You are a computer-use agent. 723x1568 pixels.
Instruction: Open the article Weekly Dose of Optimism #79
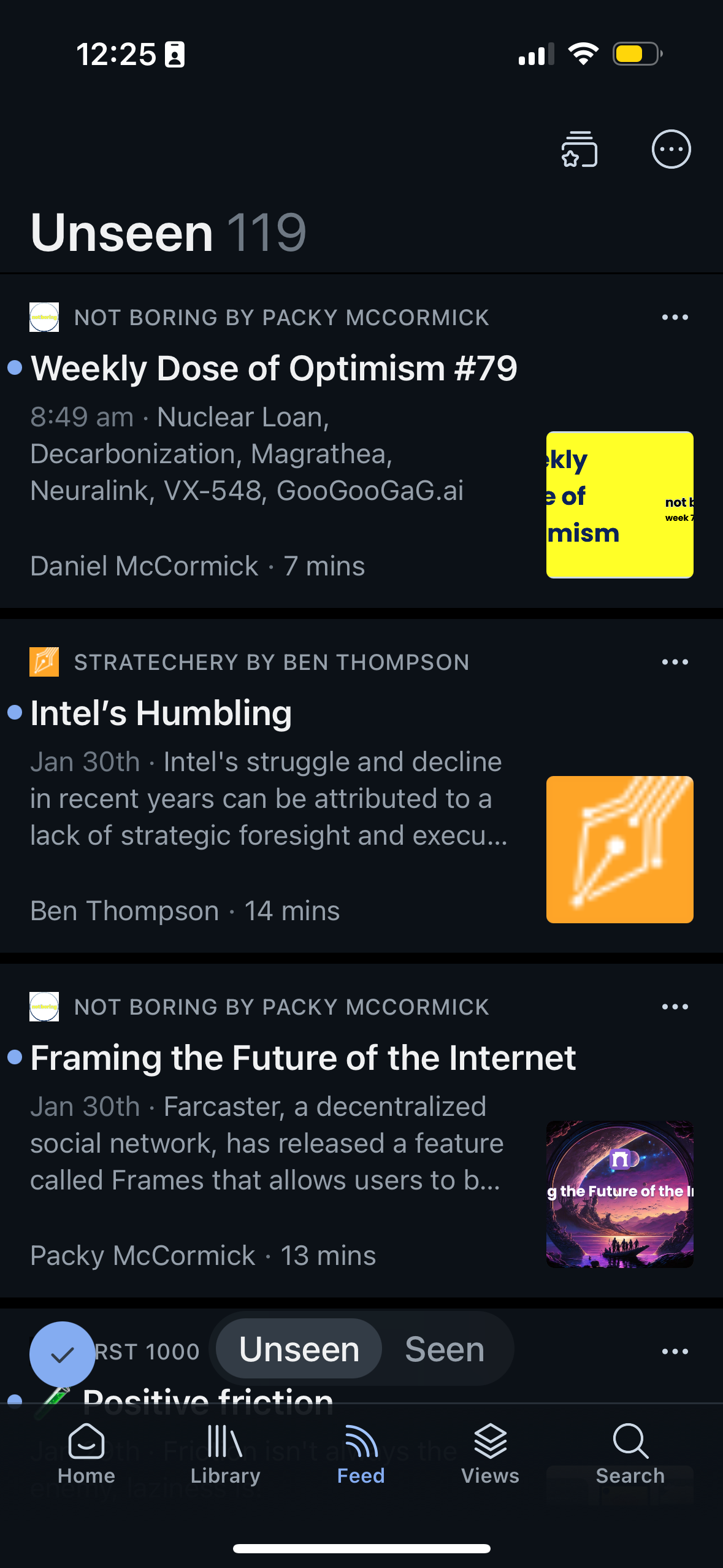[274, 368]
